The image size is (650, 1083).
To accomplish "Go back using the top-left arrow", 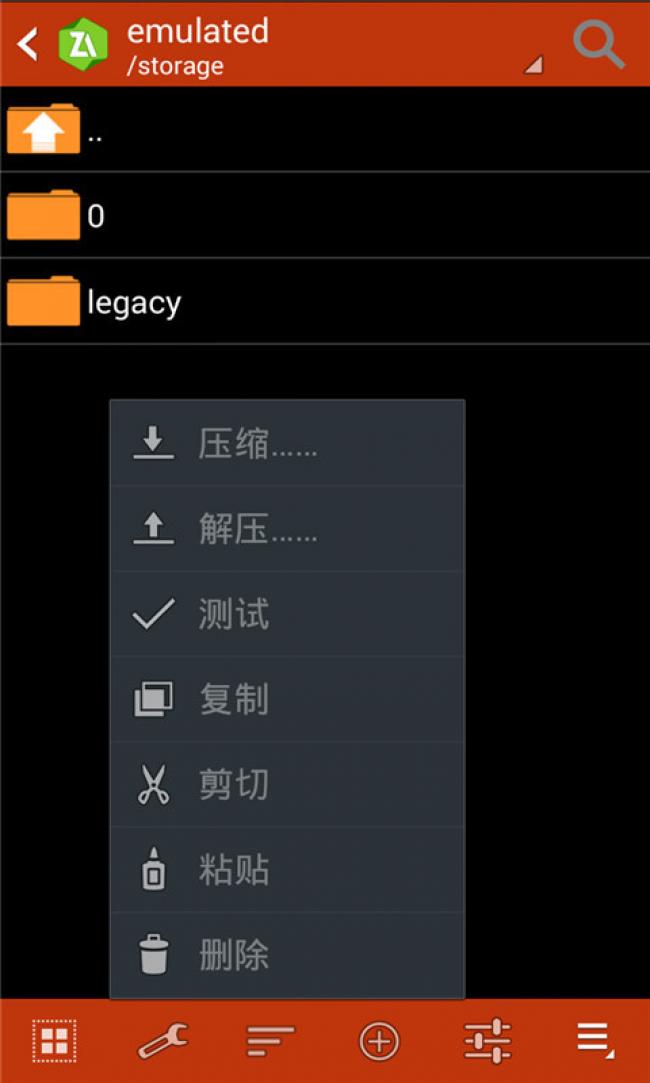I will click(28, 45).
